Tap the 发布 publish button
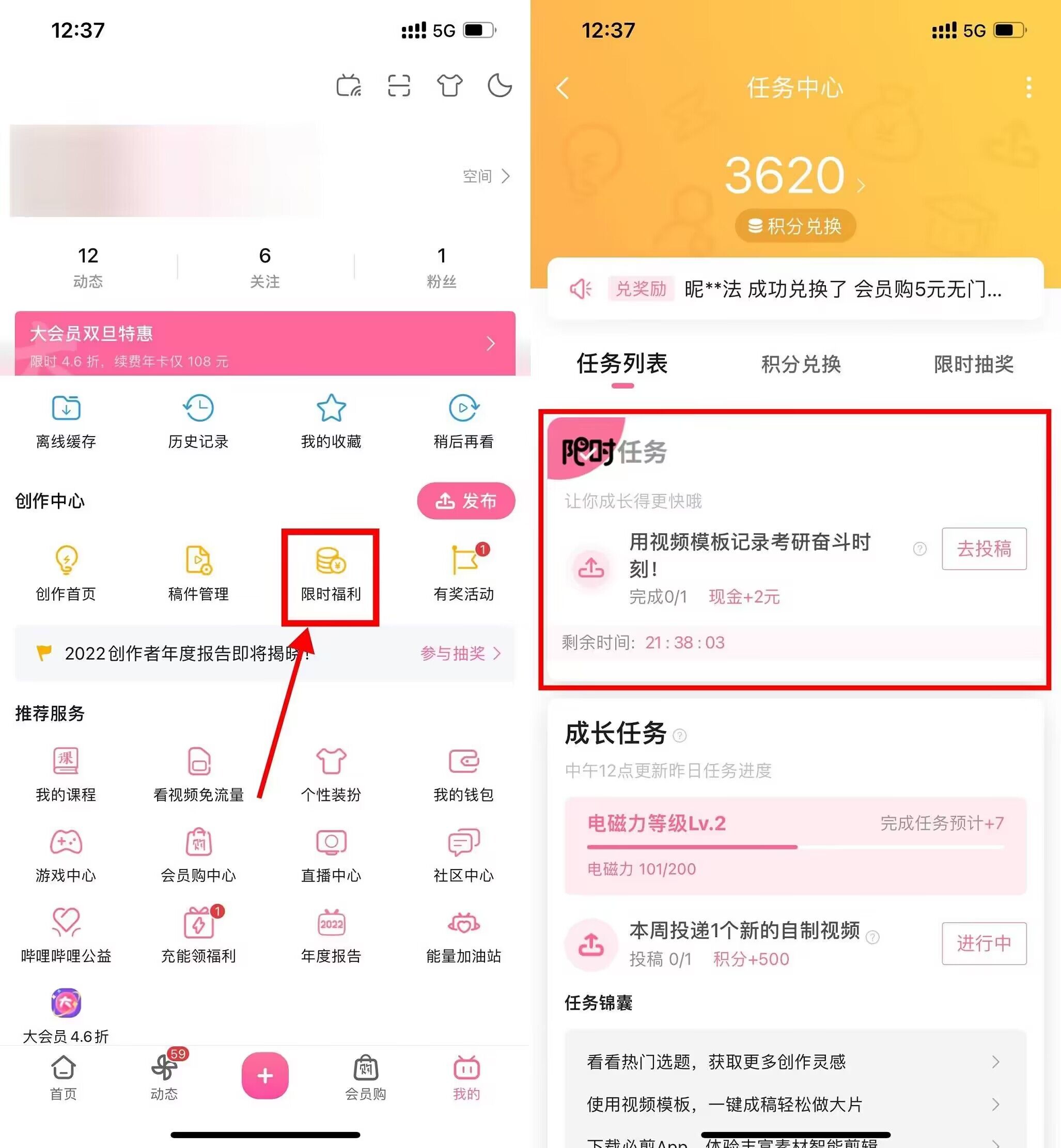 [465, 501]
